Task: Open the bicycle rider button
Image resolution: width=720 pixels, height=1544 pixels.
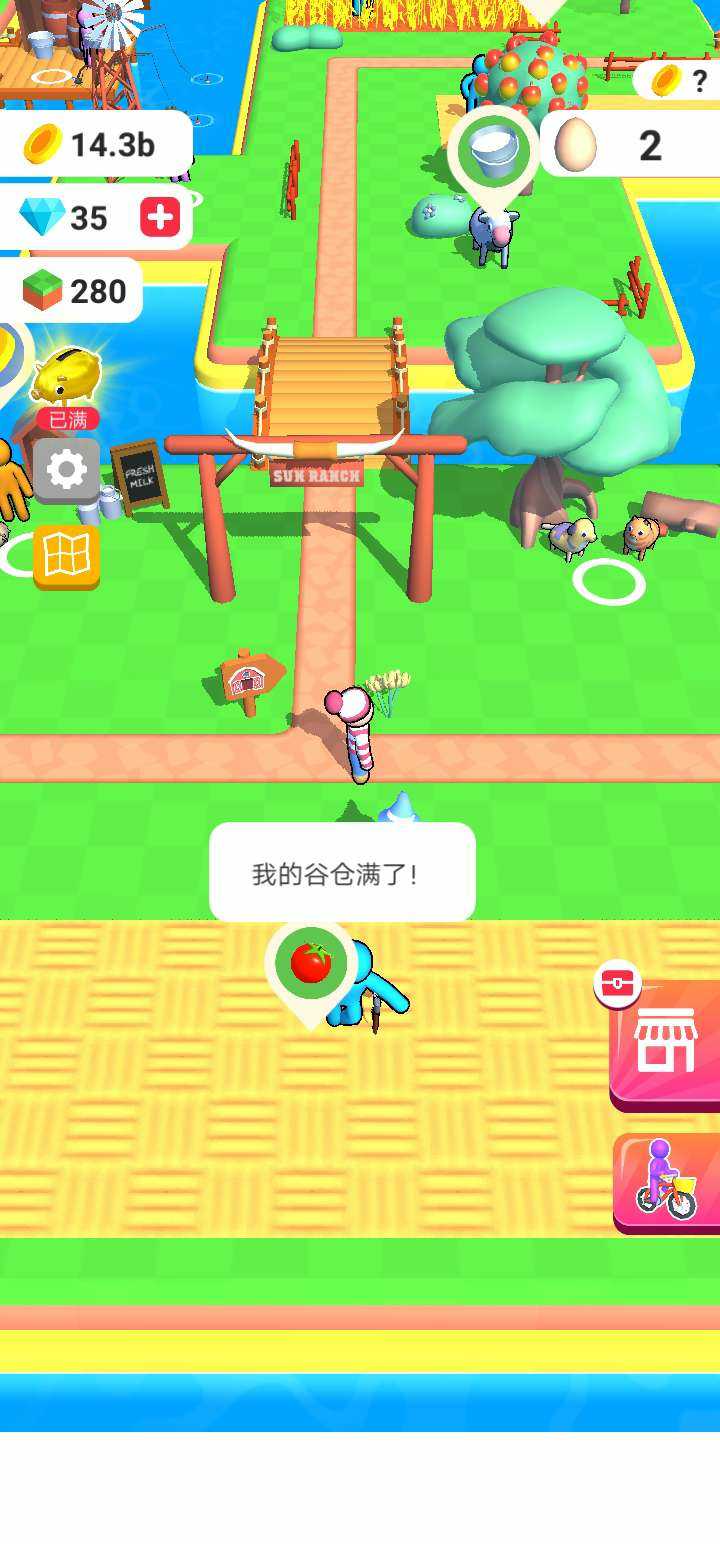Action: click(x=667, y=1182)
